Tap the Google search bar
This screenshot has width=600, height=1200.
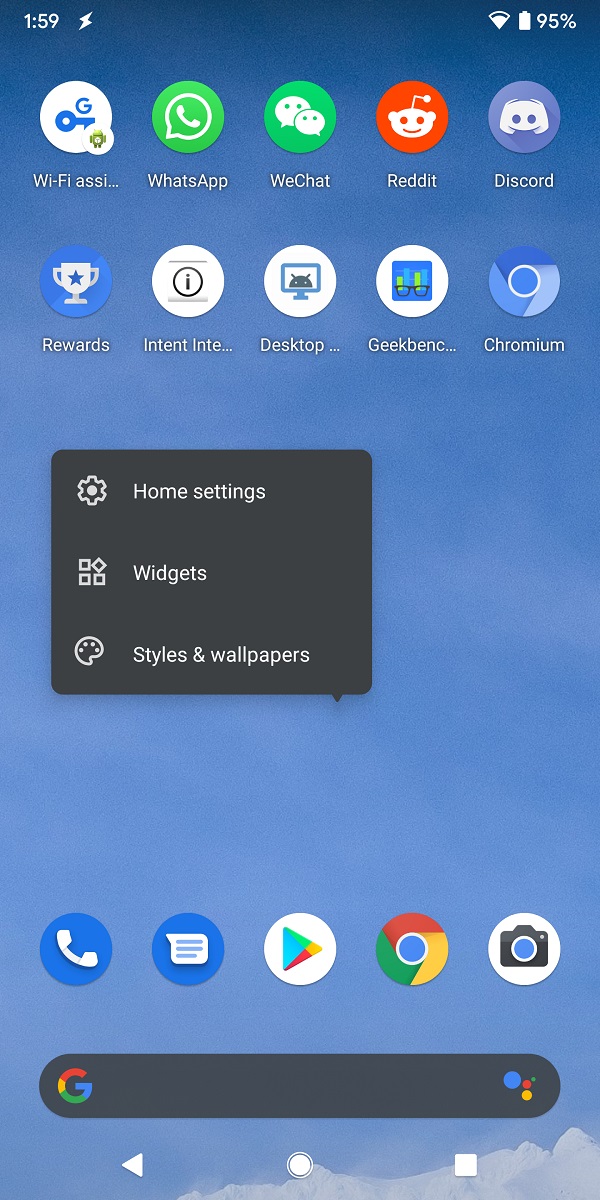point(290,1086)
